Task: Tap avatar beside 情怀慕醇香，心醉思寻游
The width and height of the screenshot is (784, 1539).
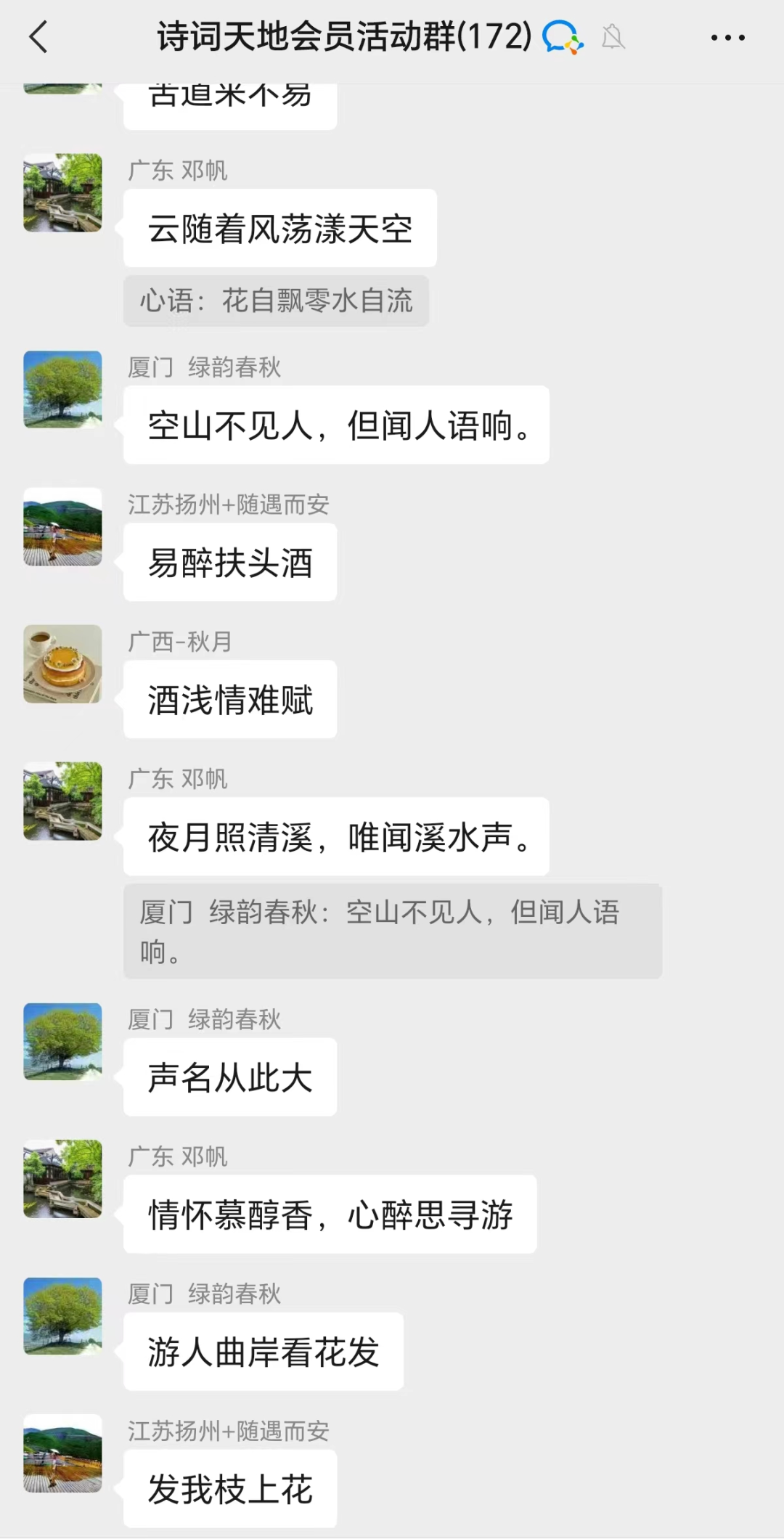Action: click(x=62, y=1179)
